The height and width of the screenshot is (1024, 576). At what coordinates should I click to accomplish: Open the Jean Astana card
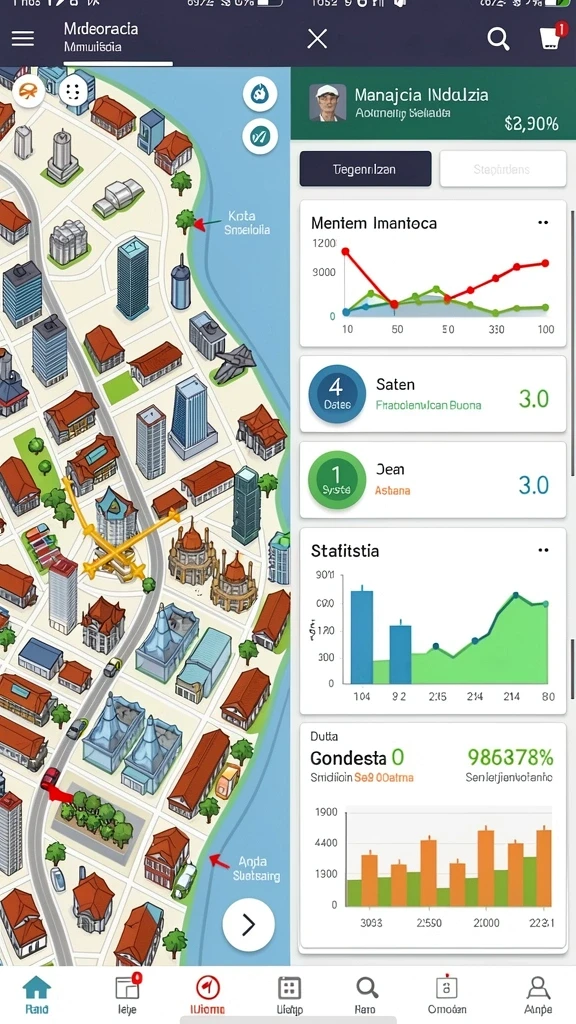tap(433, 480)
